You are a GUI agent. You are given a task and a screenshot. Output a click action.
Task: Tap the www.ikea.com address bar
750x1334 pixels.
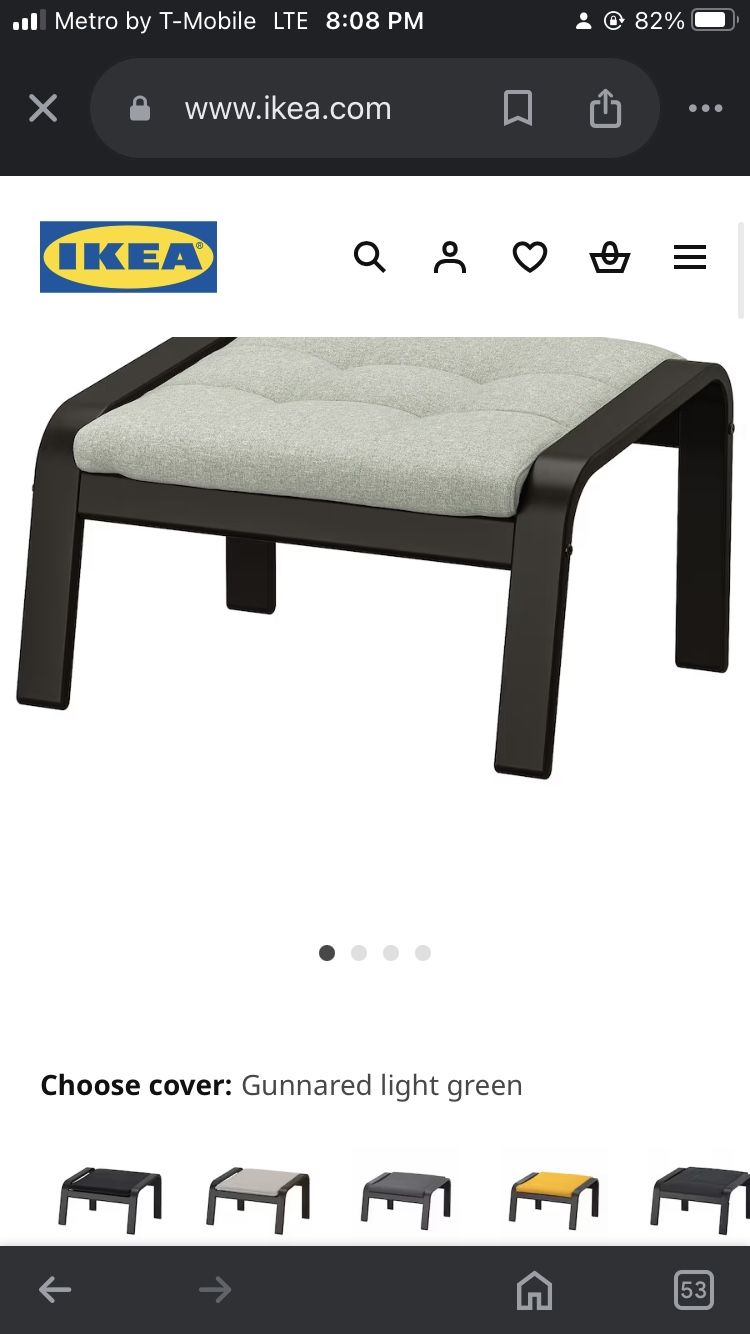point(288,108)
